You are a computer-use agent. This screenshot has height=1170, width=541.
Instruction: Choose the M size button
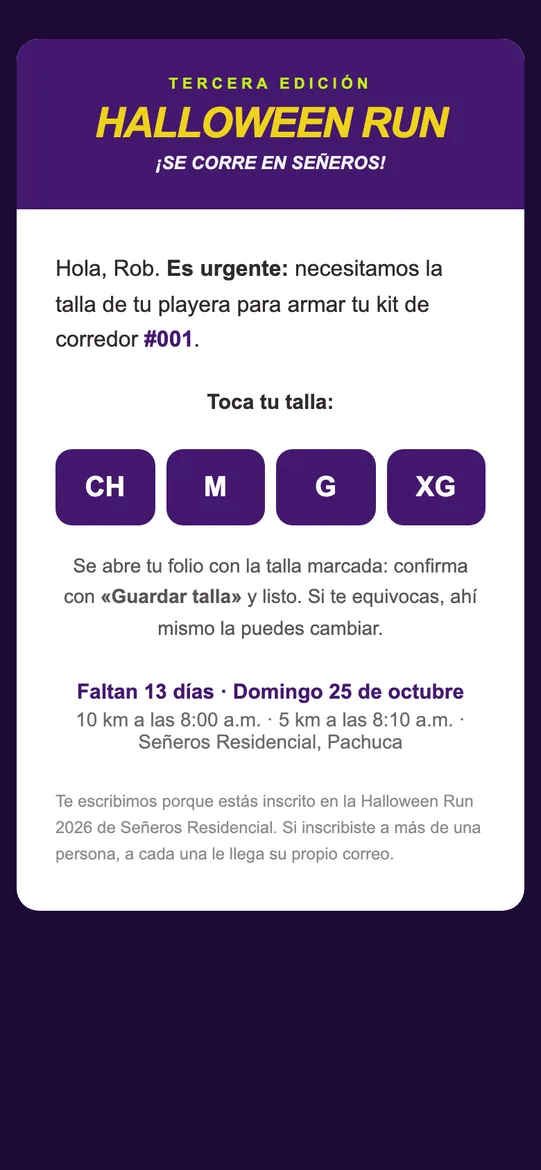tap(216, 487)
